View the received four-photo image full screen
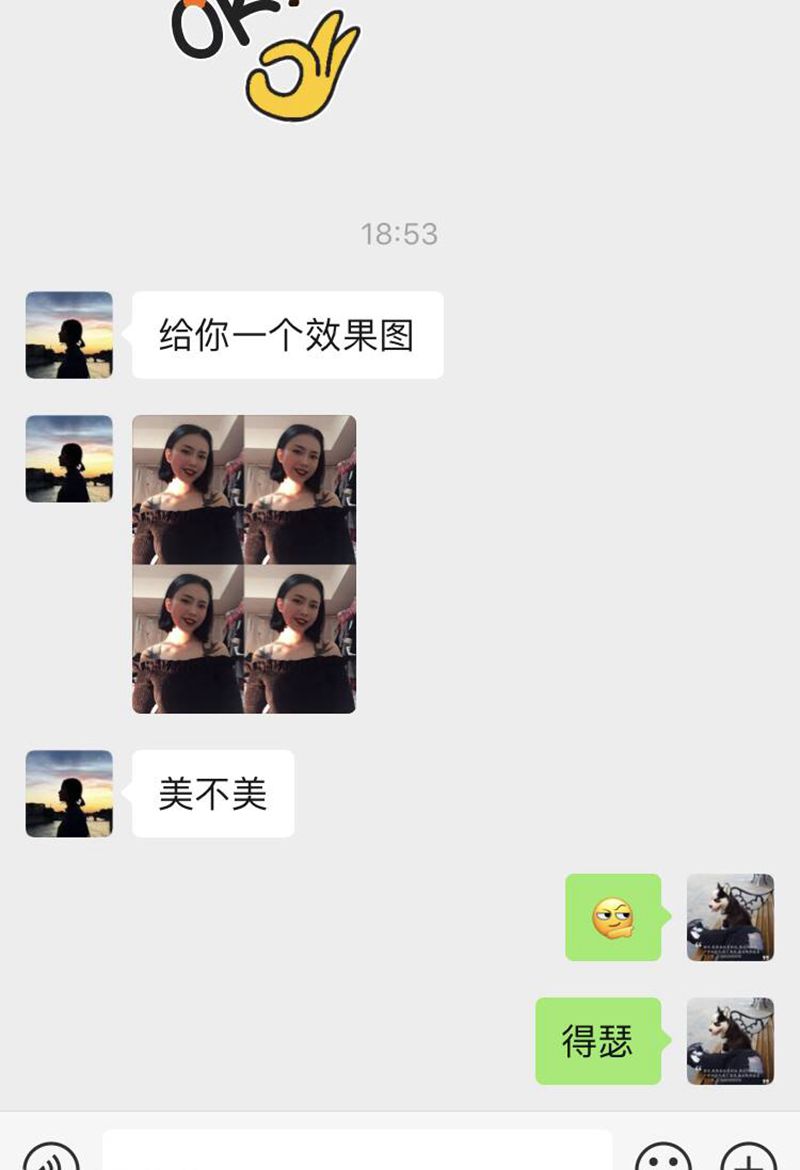 (244, 564)
